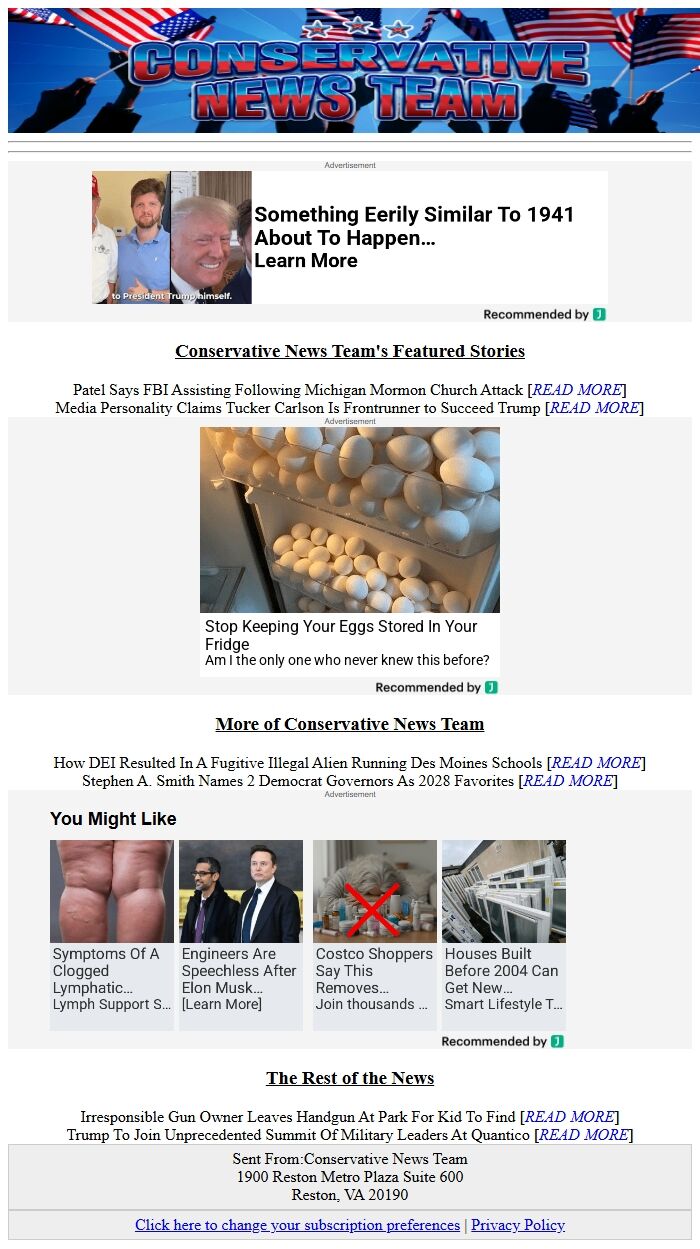Open the 'Something Eerily Similar To 1941' ad
Viewport: 700px width, 1249px height.
point(350,238)
